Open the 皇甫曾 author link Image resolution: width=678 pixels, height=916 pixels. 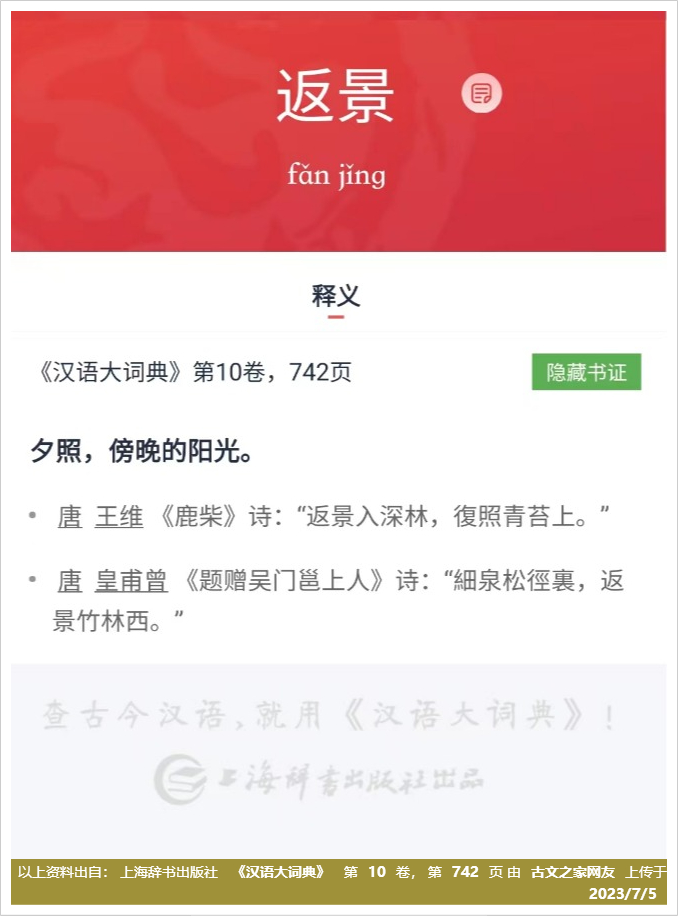pos(131,581)
